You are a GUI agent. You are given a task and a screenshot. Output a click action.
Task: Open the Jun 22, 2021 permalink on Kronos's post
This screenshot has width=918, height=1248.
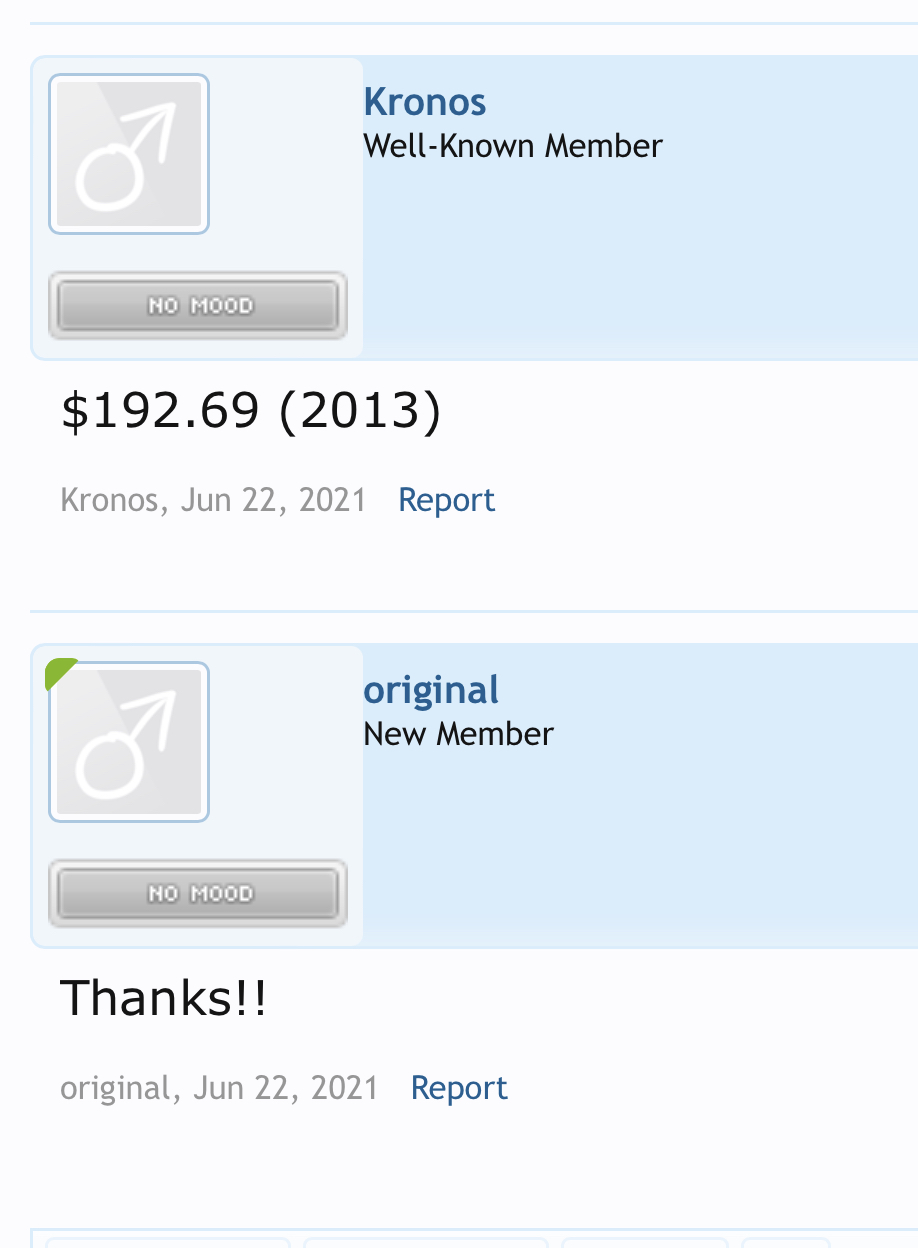click(273, 499)
